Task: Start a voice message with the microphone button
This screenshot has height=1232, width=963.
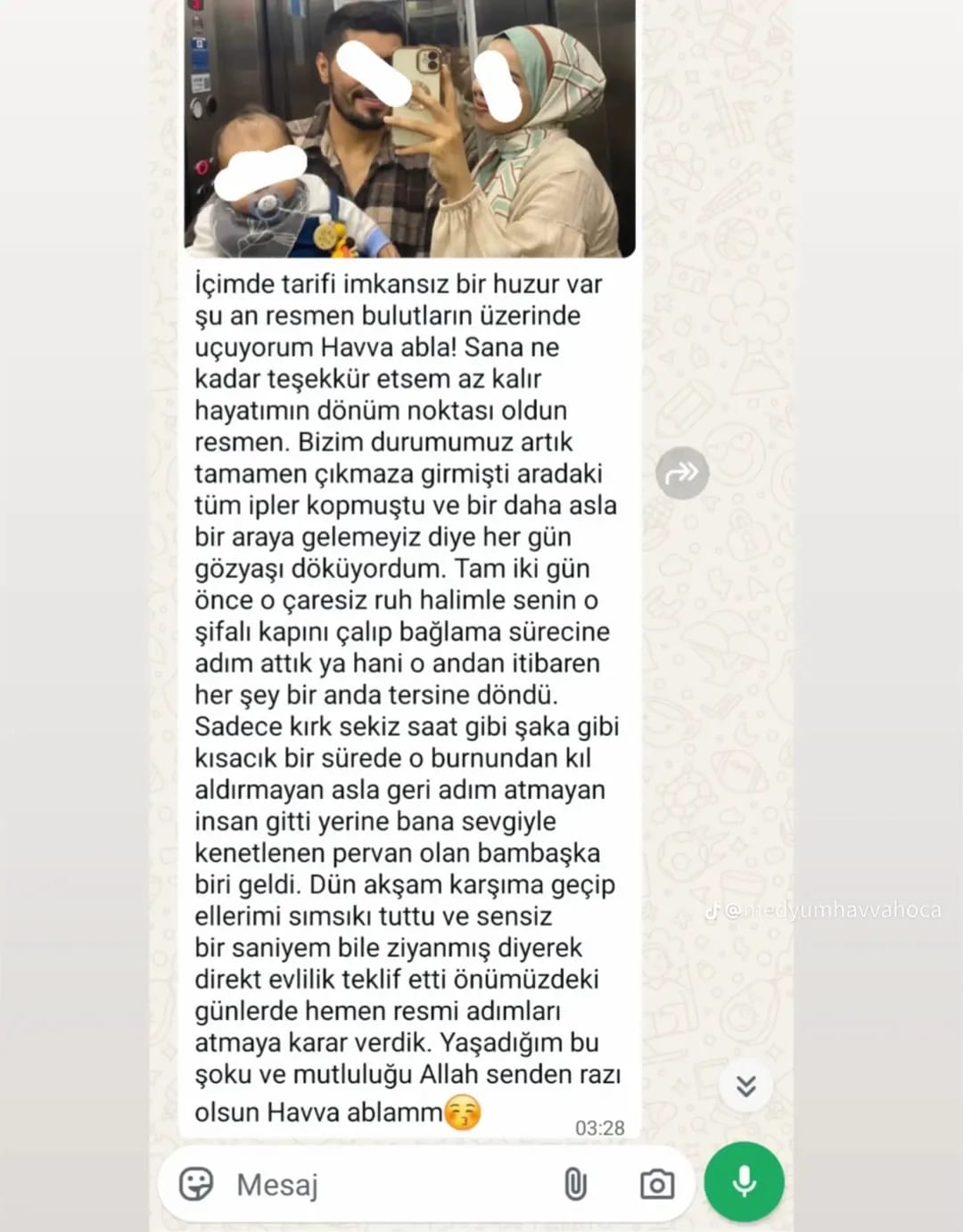Action: [745, 1182]
